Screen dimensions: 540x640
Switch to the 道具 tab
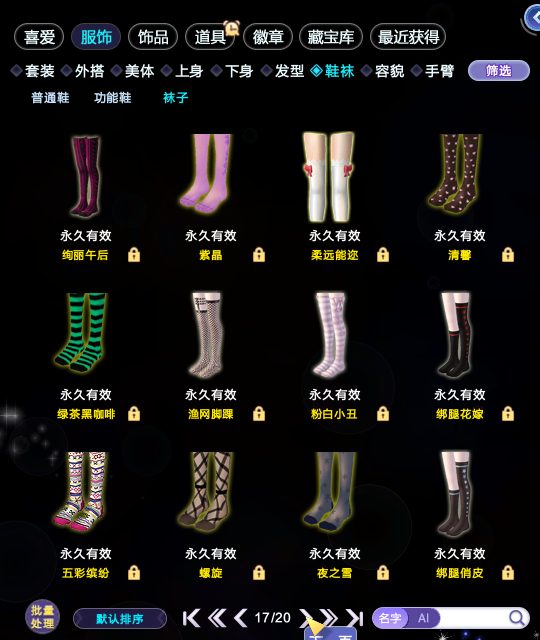(x=211, y=37)
